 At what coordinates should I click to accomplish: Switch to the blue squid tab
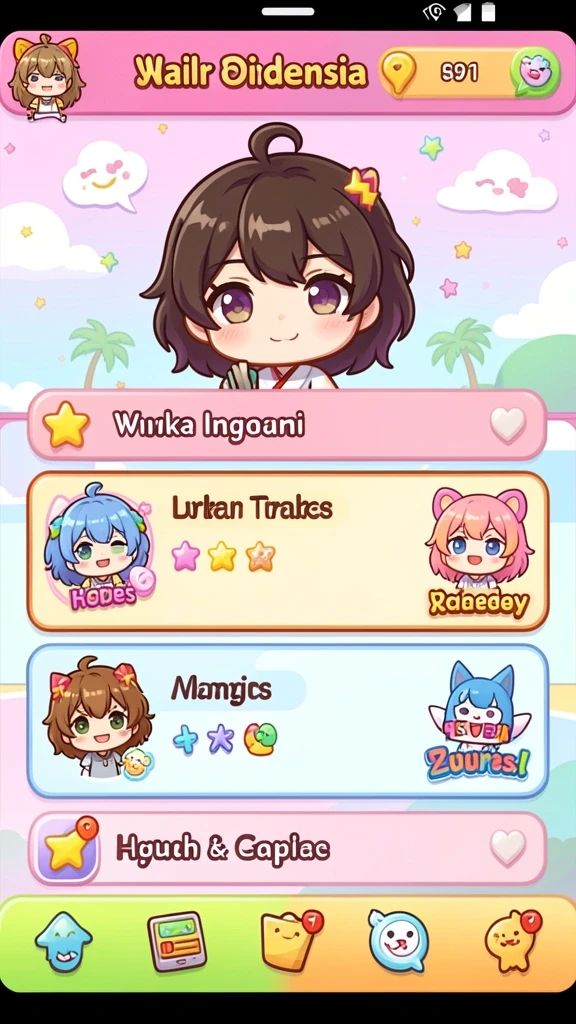pyautogui.click(x=63, y=941)
